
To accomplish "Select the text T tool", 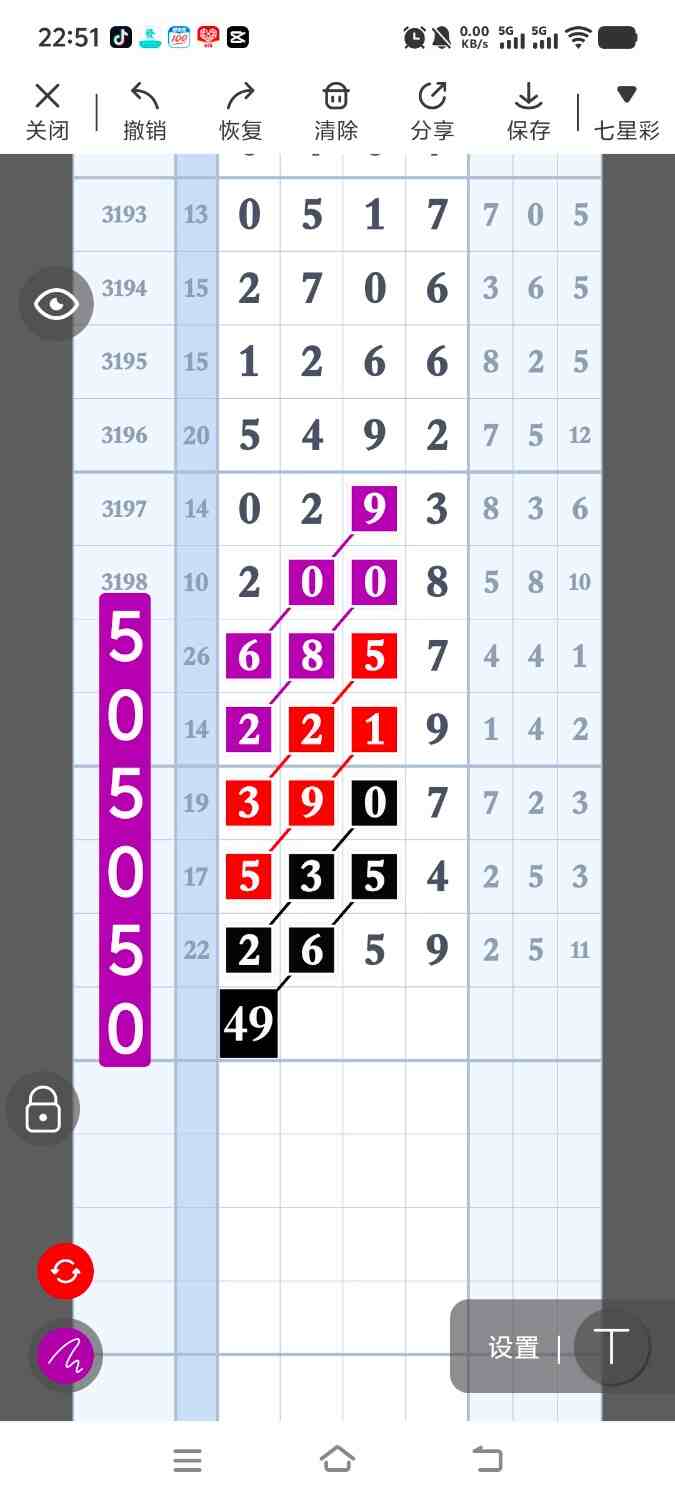I will click(x=611, y=1347).
